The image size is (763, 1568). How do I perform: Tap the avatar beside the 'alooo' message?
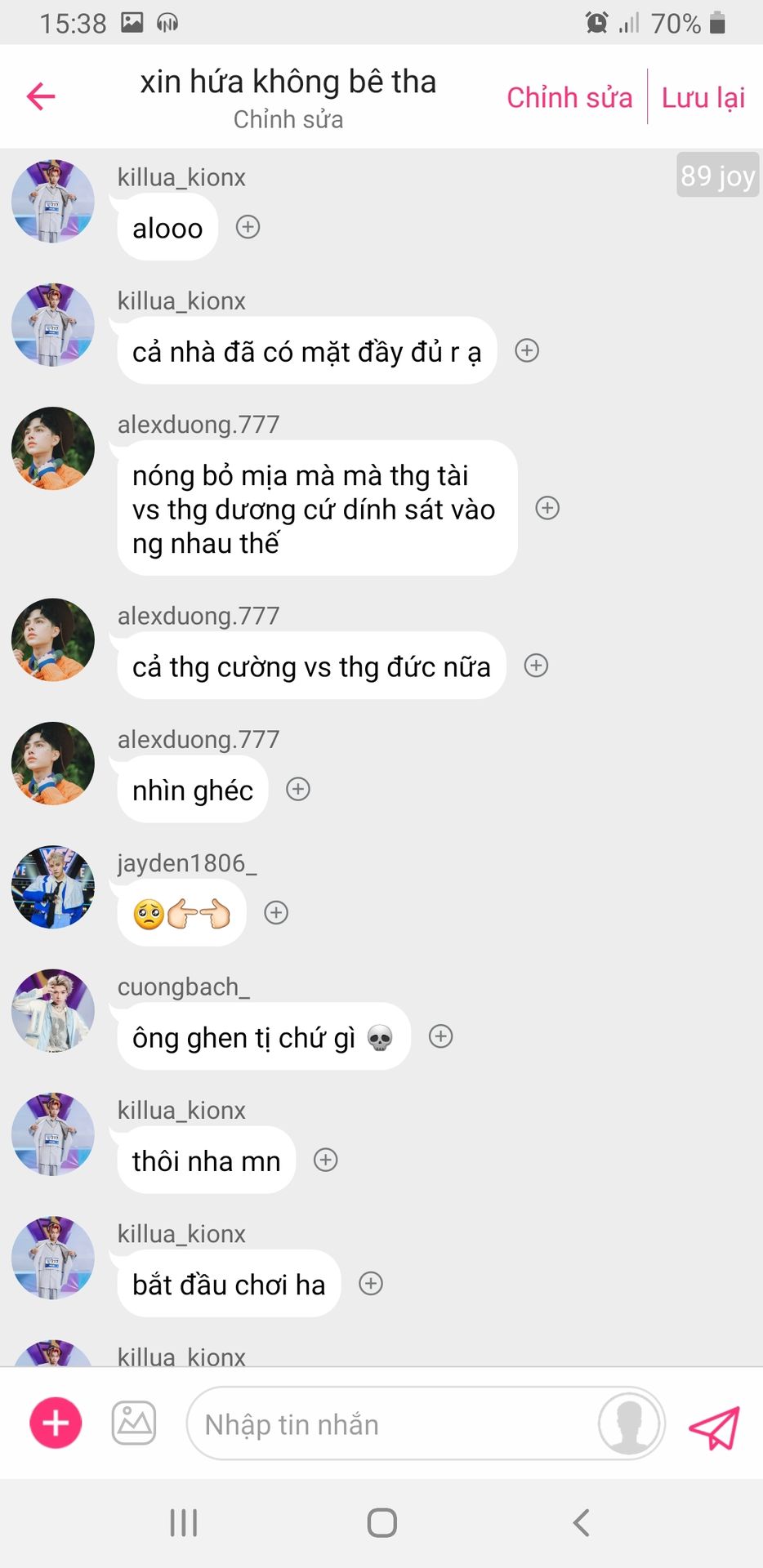[53, 201]
